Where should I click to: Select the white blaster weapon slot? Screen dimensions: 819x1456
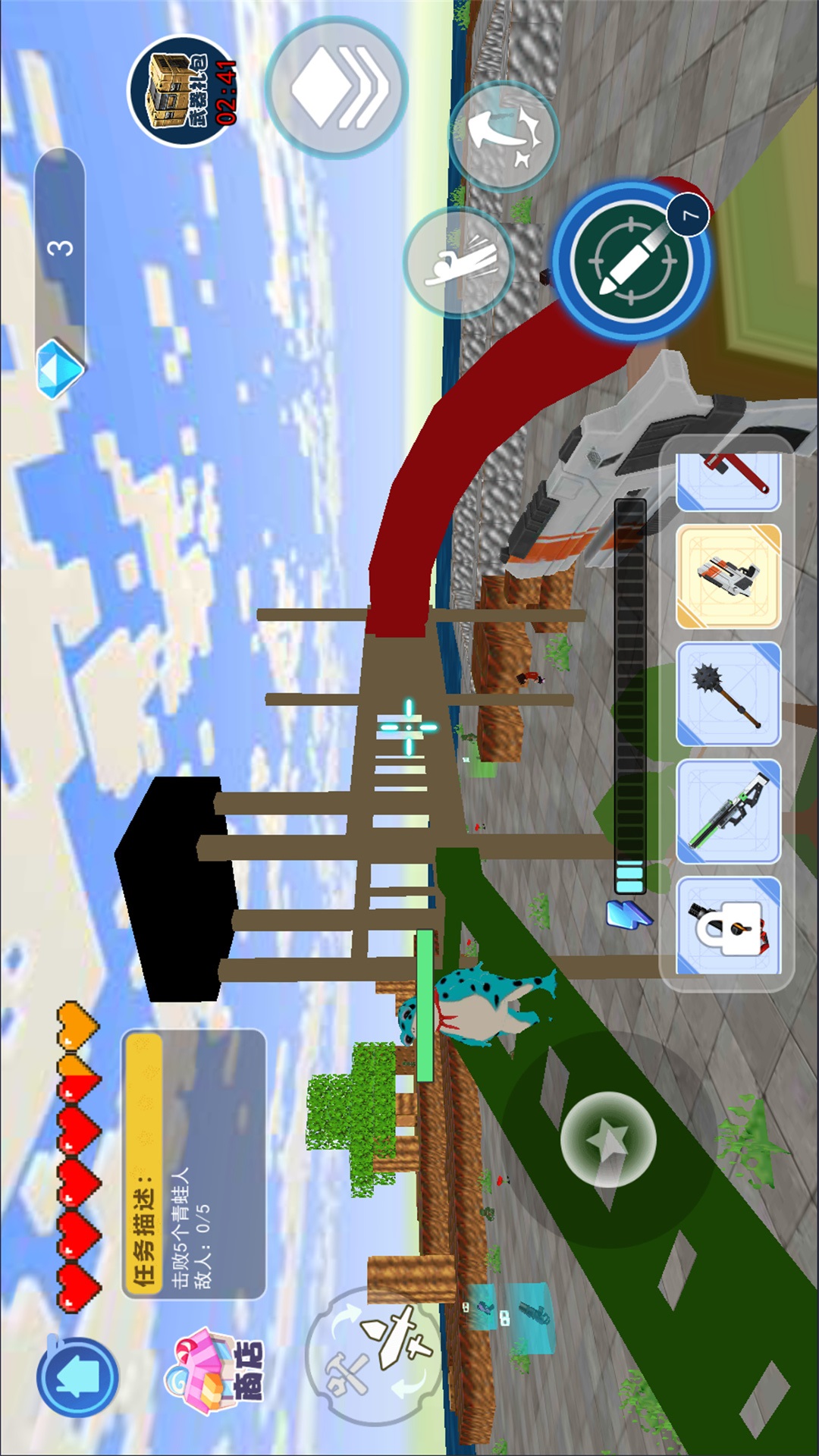coord(728,576)
